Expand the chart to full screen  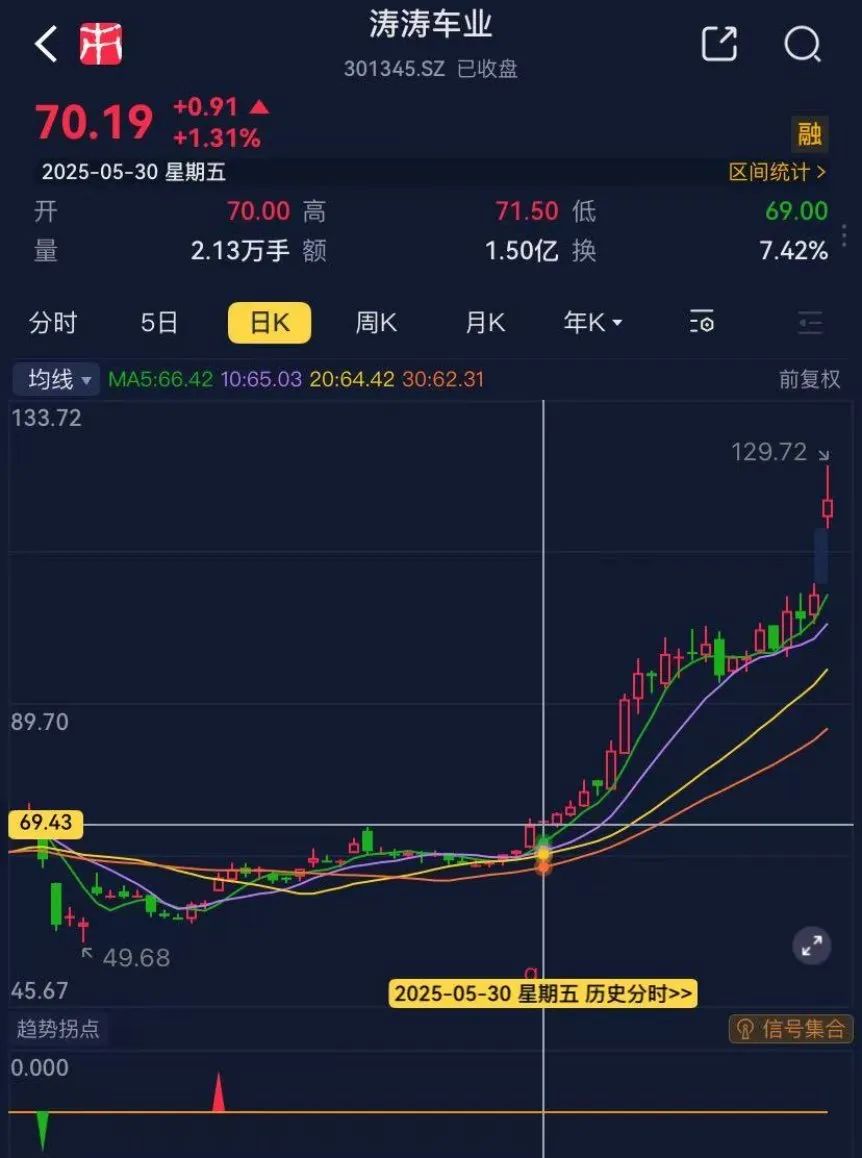coord(812,944)
